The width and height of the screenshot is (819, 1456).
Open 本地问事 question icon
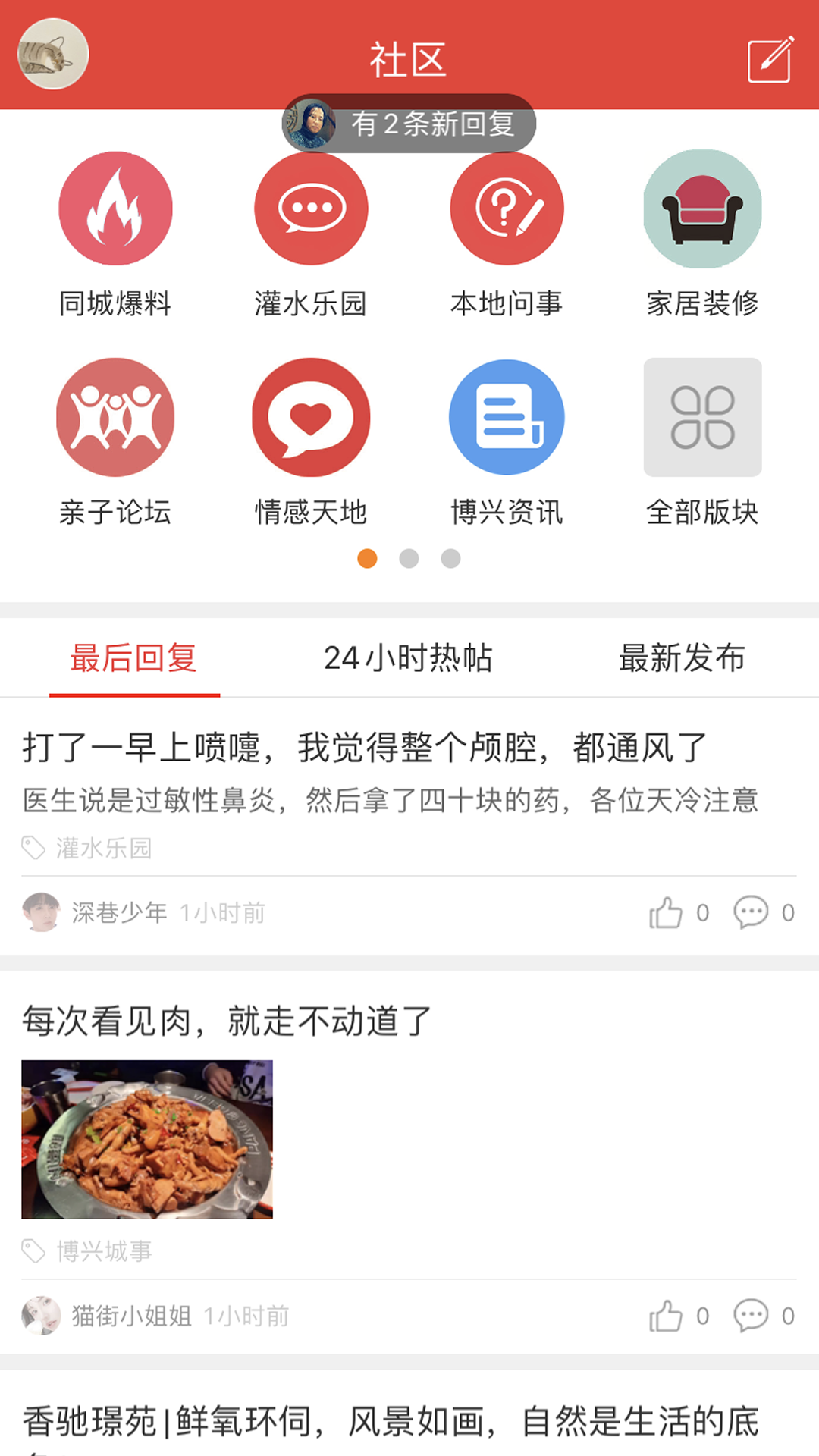tap(507, 209)
